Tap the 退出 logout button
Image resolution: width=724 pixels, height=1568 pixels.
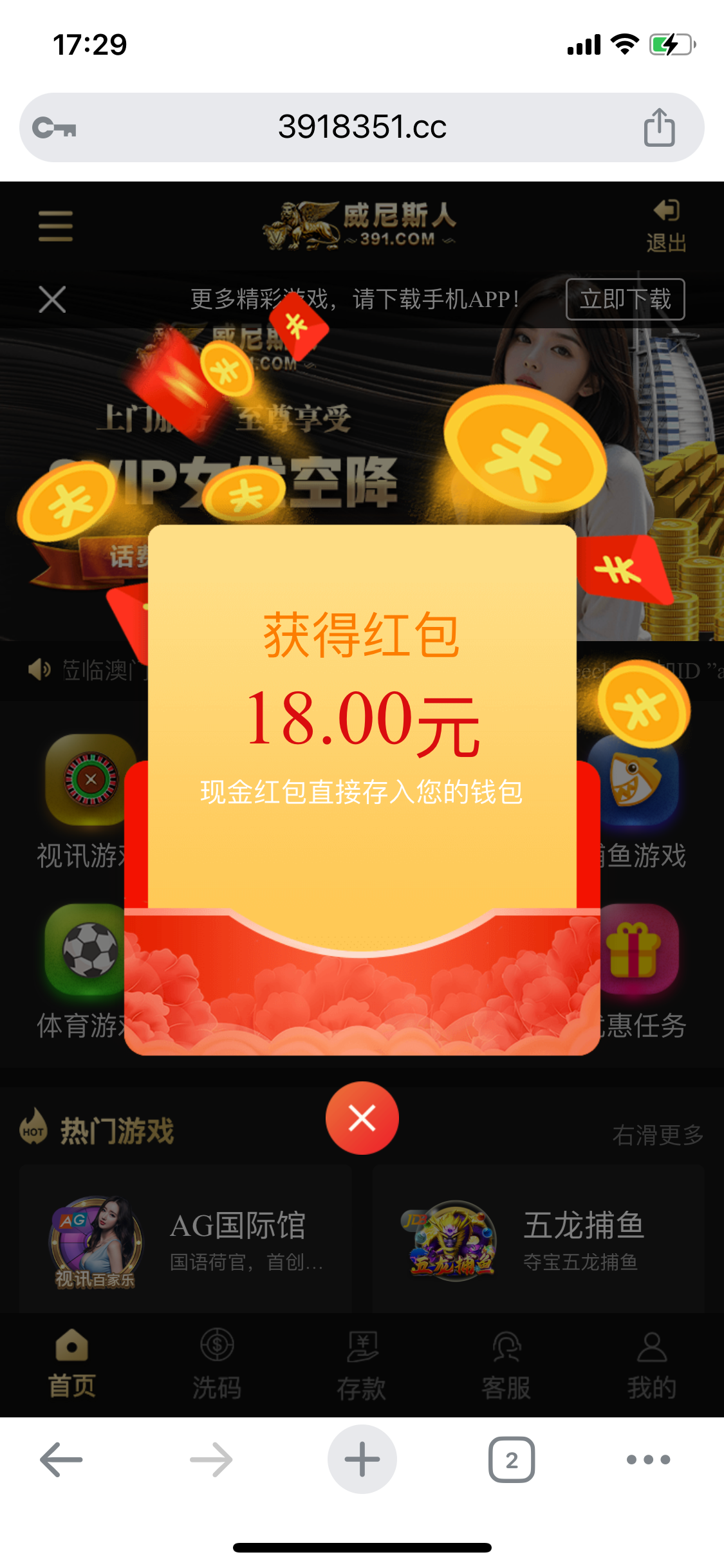(665, 227)
